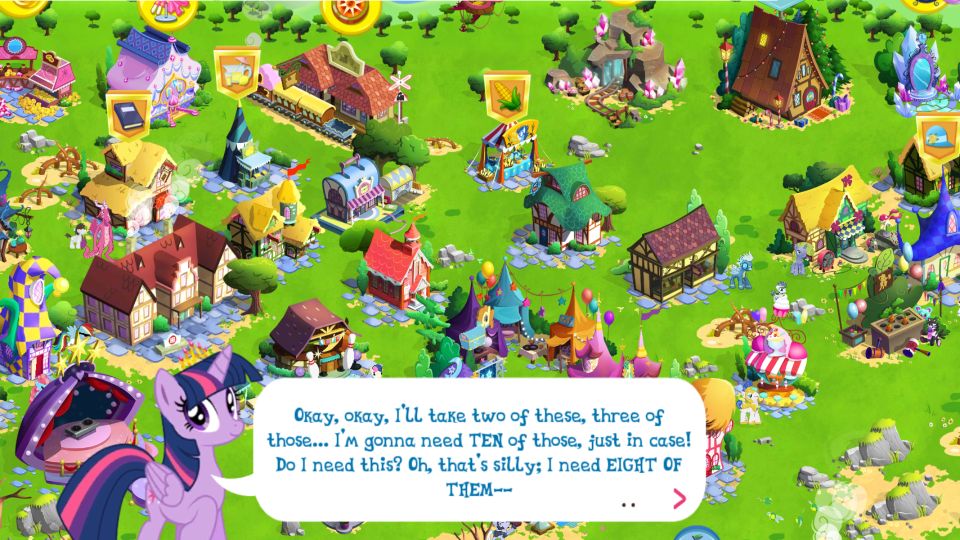The width and height of the screenshot is (960, 540).
Task: Collect the juice badge near the train station
Action: (236, 72)
